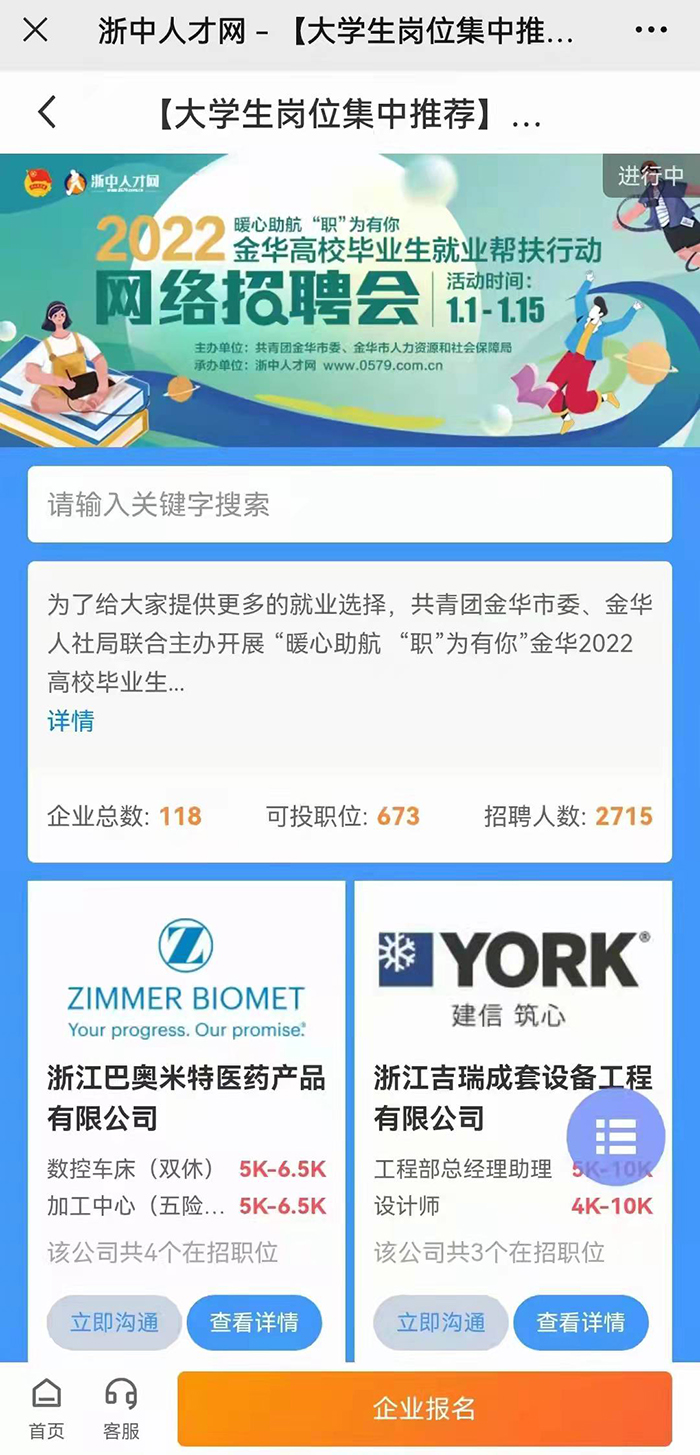
Task: Tap 立即沟通 for 浙江吉瑞成套设备工程
Action: click(441, 1322)
